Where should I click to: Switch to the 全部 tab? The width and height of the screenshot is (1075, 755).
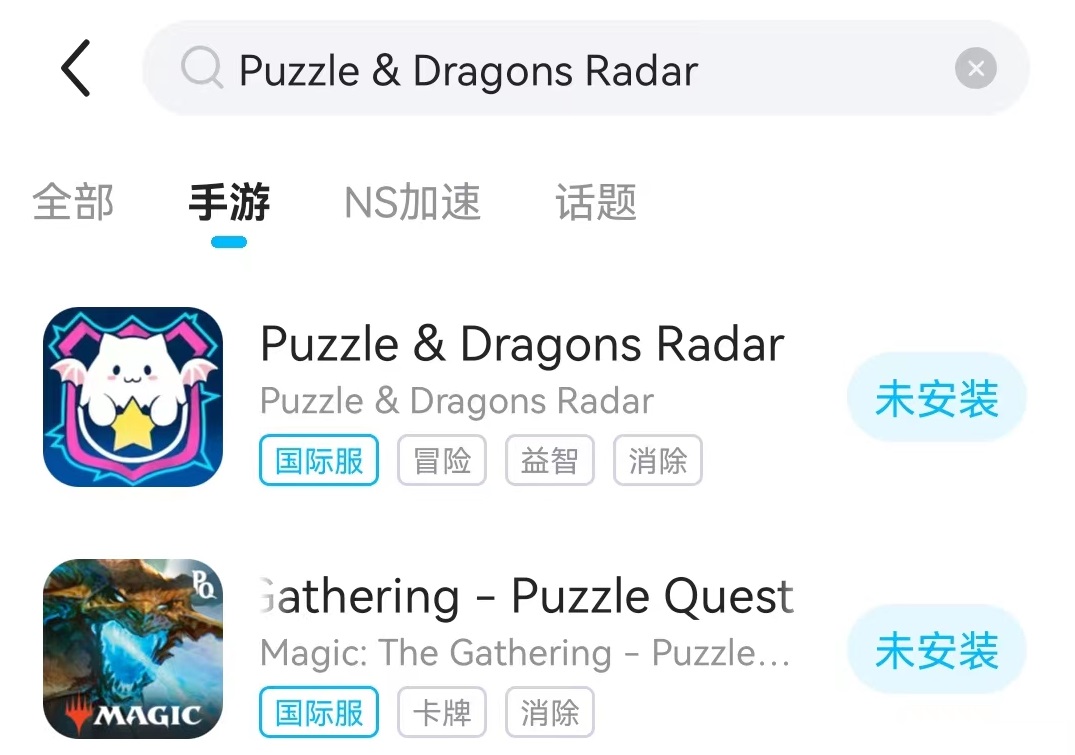pyautogui.click(x=73, y=203)
